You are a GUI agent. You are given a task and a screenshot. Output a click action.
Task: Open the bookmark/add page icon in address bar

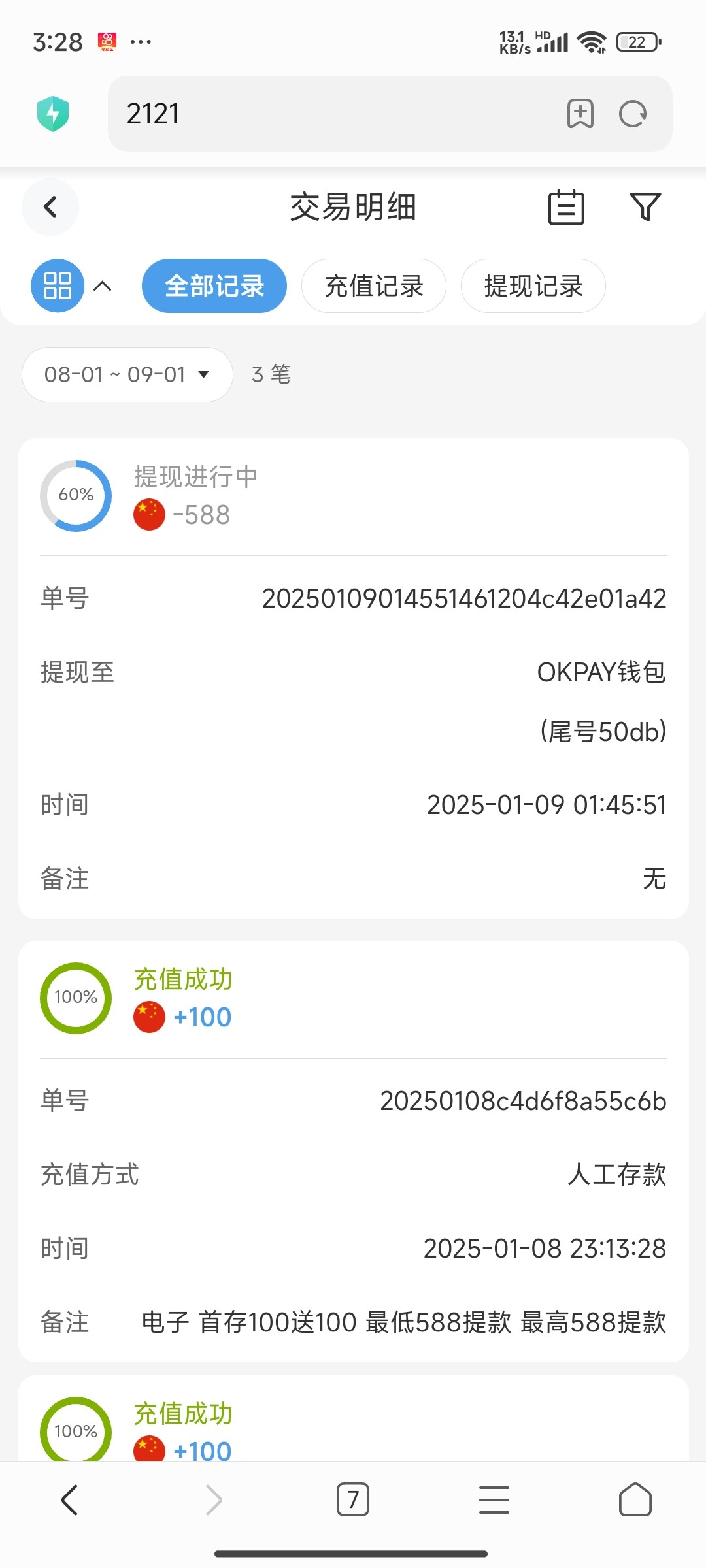click(579, 113)
